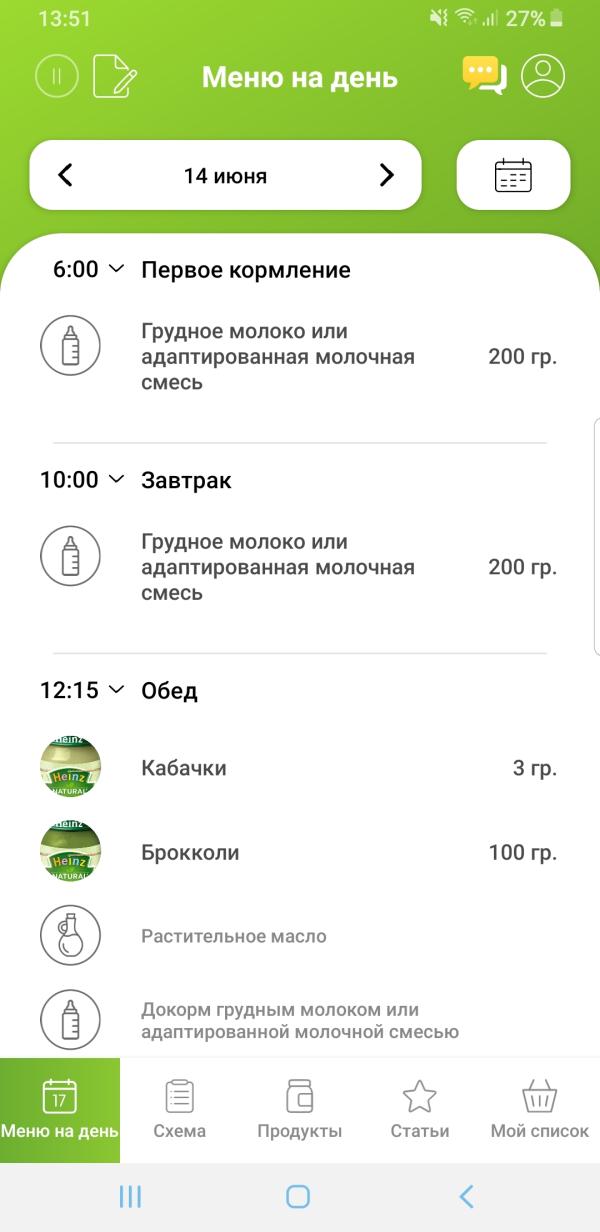This screenshot has height=1232, width=600.
Task: Tap the system home button
Action: tap(298, 1196)
